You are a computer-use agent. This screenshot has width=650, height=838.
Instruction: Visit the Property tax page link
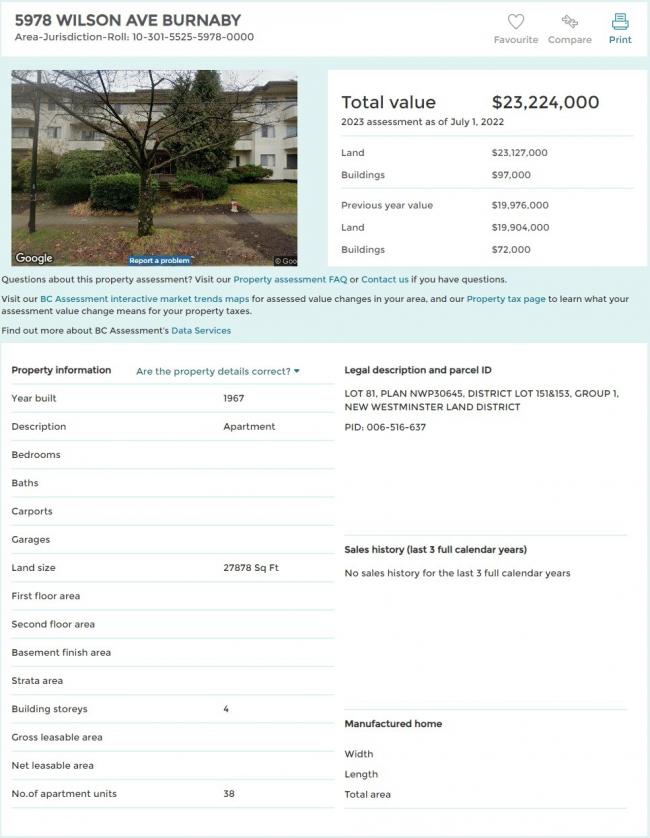[x=506, y=299]
